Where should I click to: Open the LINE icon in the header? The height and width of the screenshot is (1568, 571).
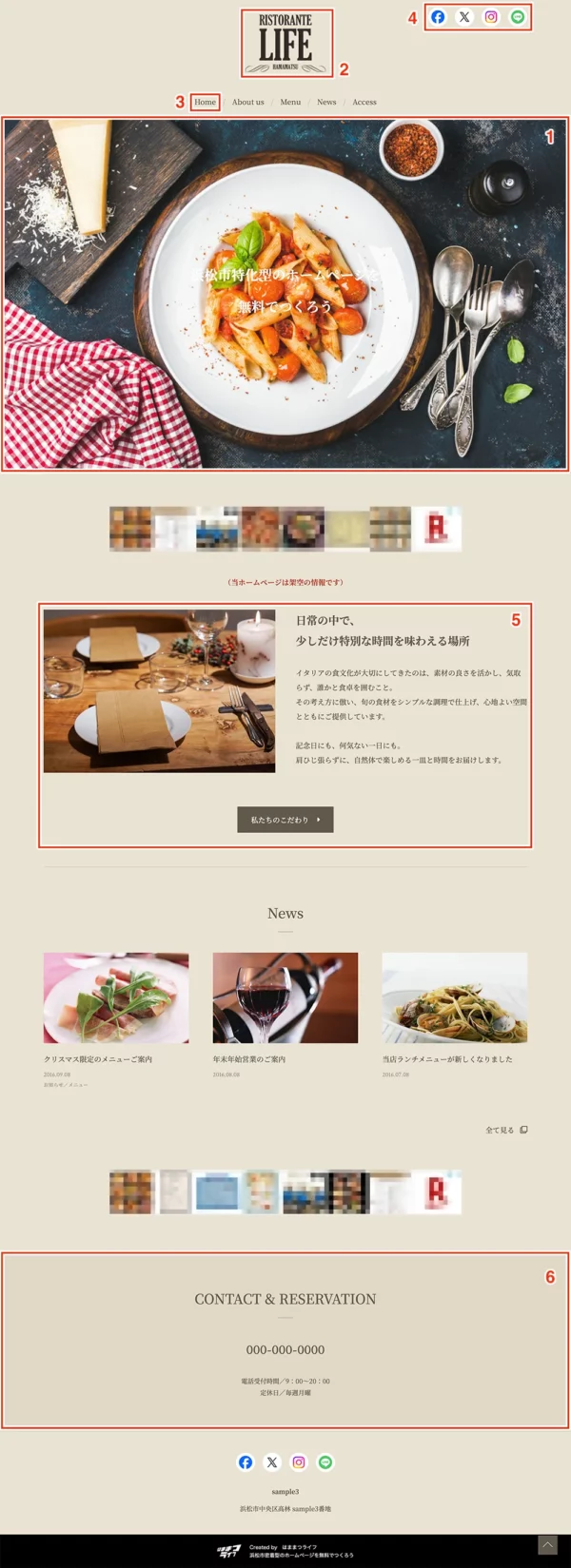(518, 17)
